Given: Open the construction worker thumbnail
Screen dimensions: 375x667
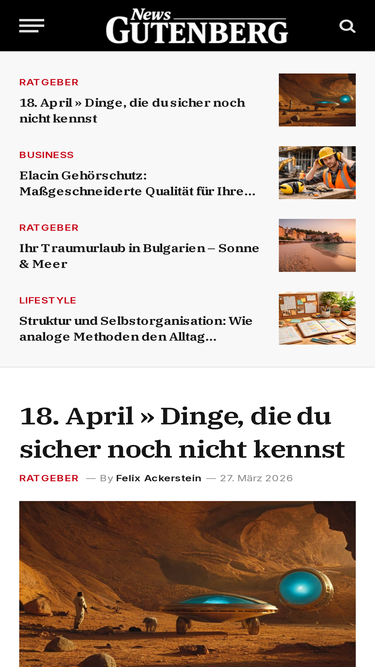Looking at the screenshot, I should point(317,173).
